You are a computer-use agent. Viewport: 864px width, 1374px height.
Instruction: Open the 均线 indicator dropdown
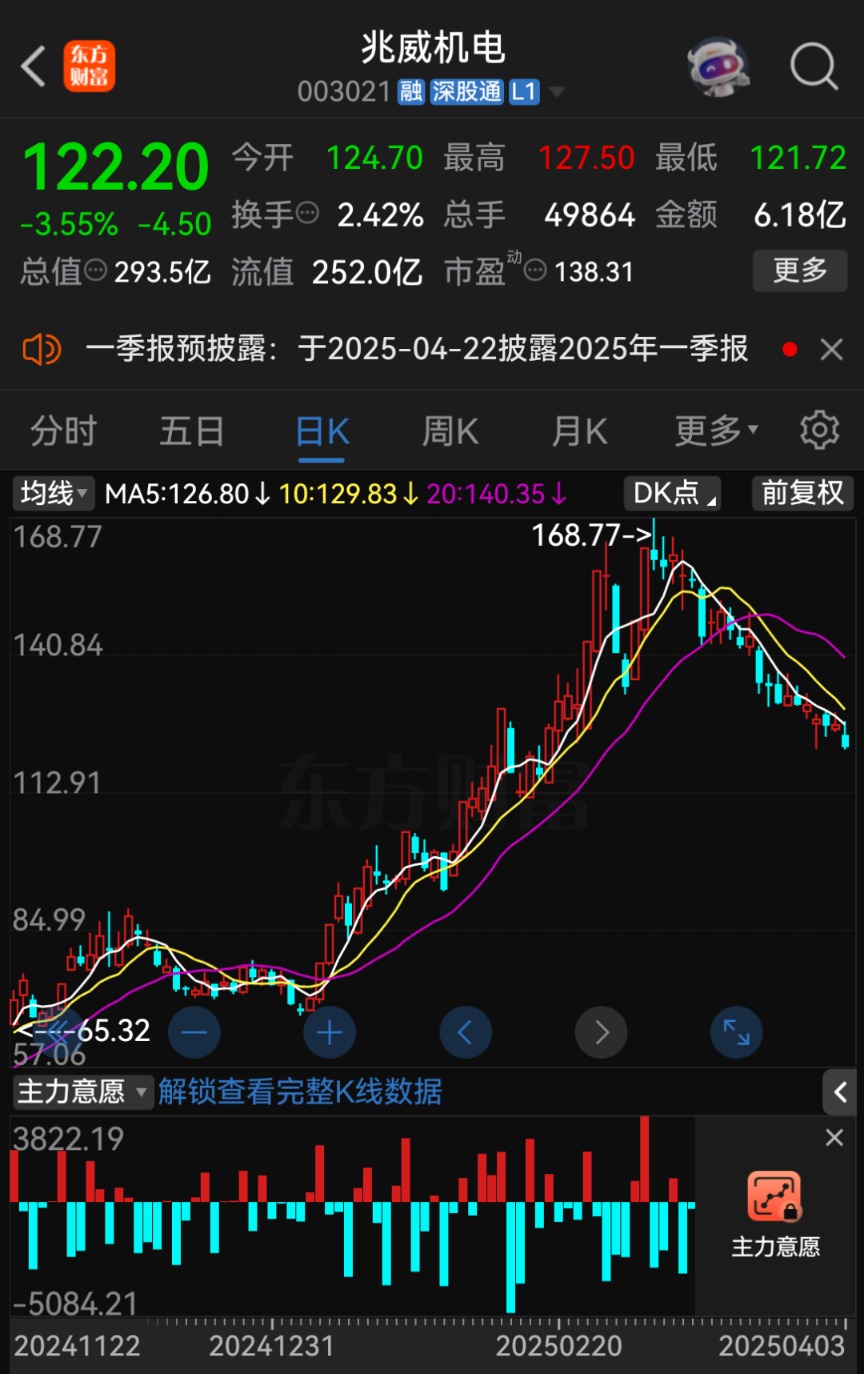52,493
